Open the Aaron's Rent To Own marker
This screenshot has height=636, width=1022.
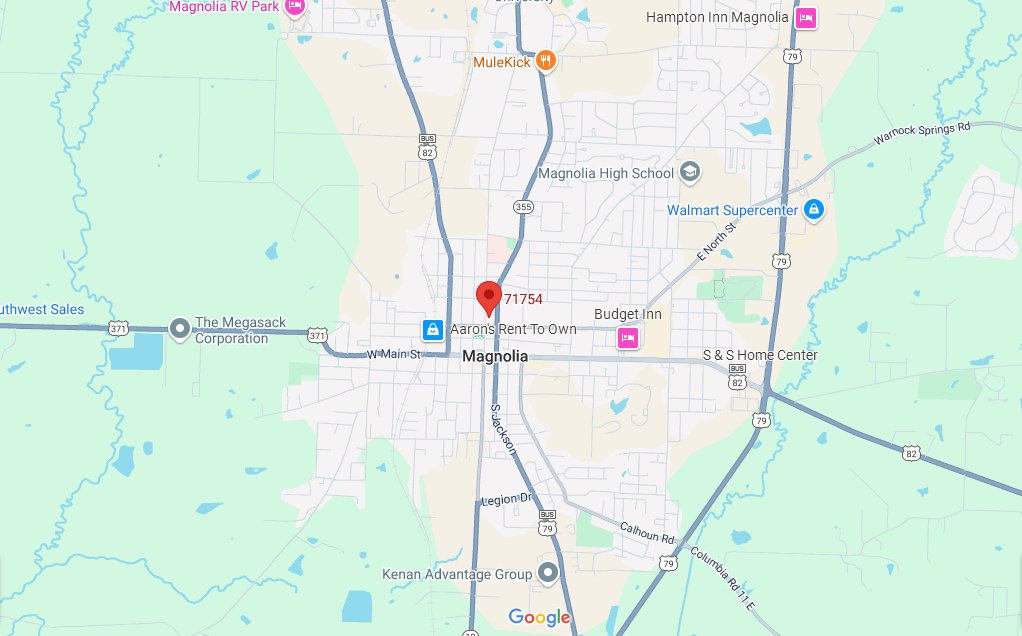pos(433,329)
